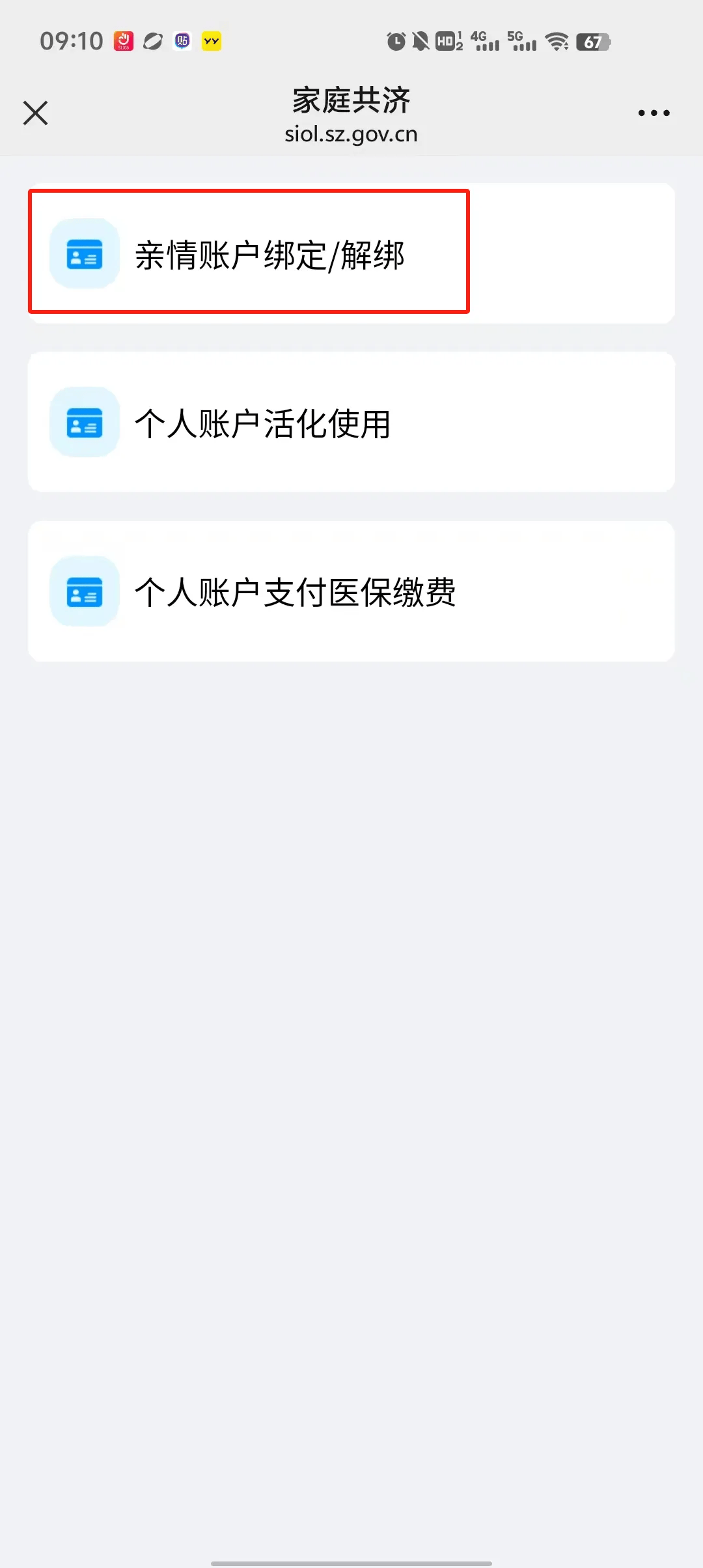Tap the card icon beside 个人账户支付医保缴费
The image size is (703, 1568).
pos(84,593)
